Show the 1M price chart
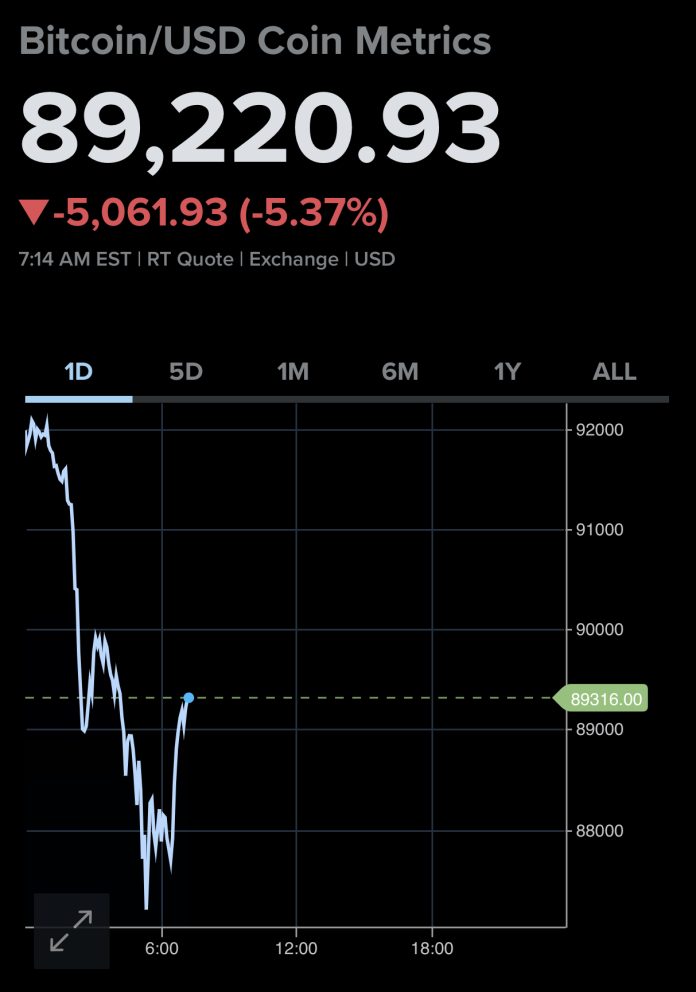696x992 pixels. click(292, 372)
